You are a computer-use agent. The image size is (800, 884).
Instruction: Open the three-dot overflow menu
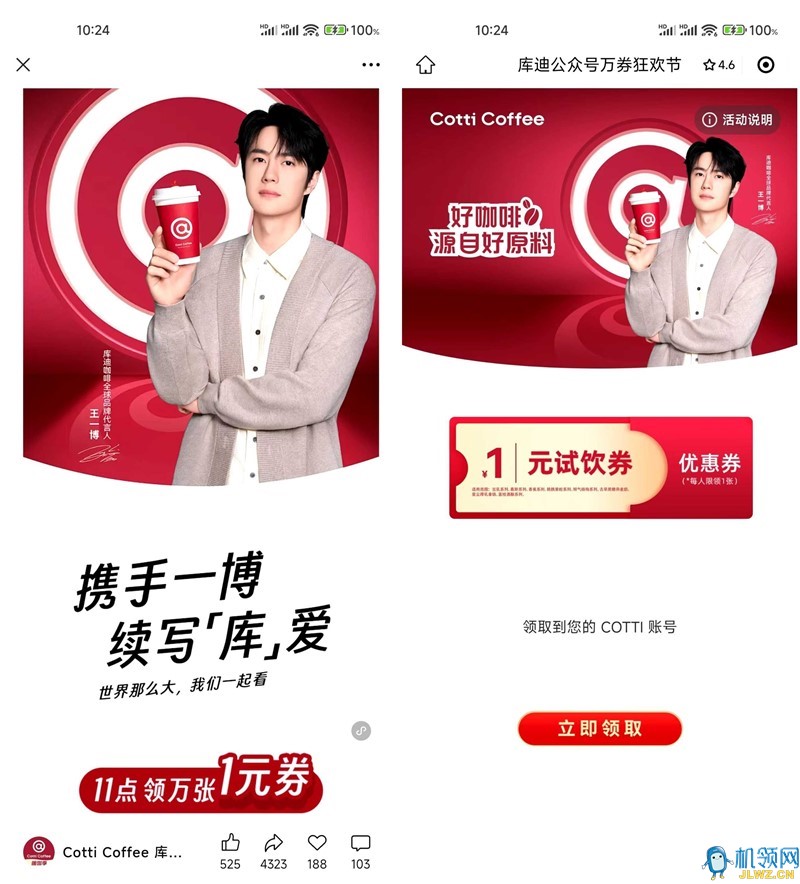[x=371, y=65]
